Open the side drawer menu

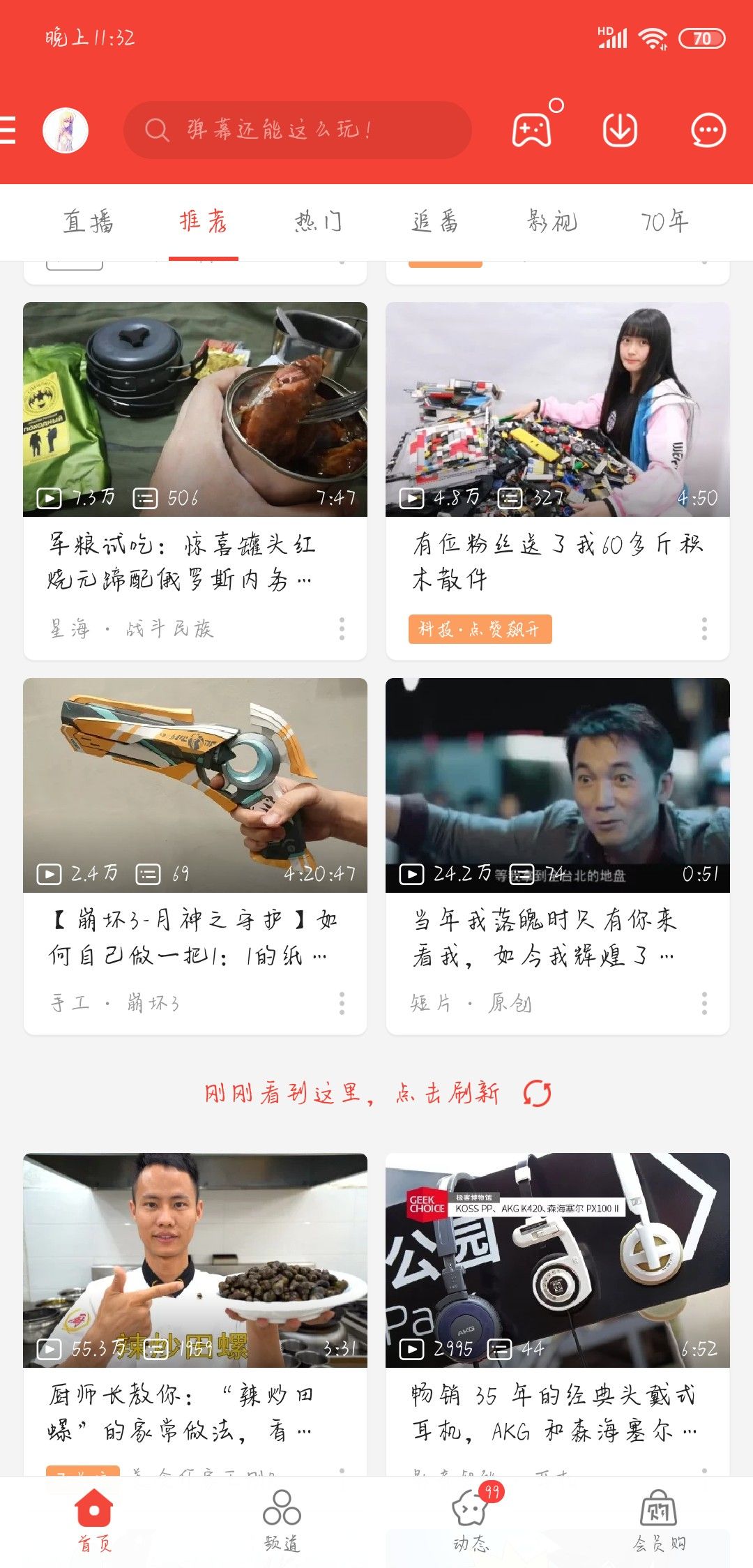(x=8, y=130)
